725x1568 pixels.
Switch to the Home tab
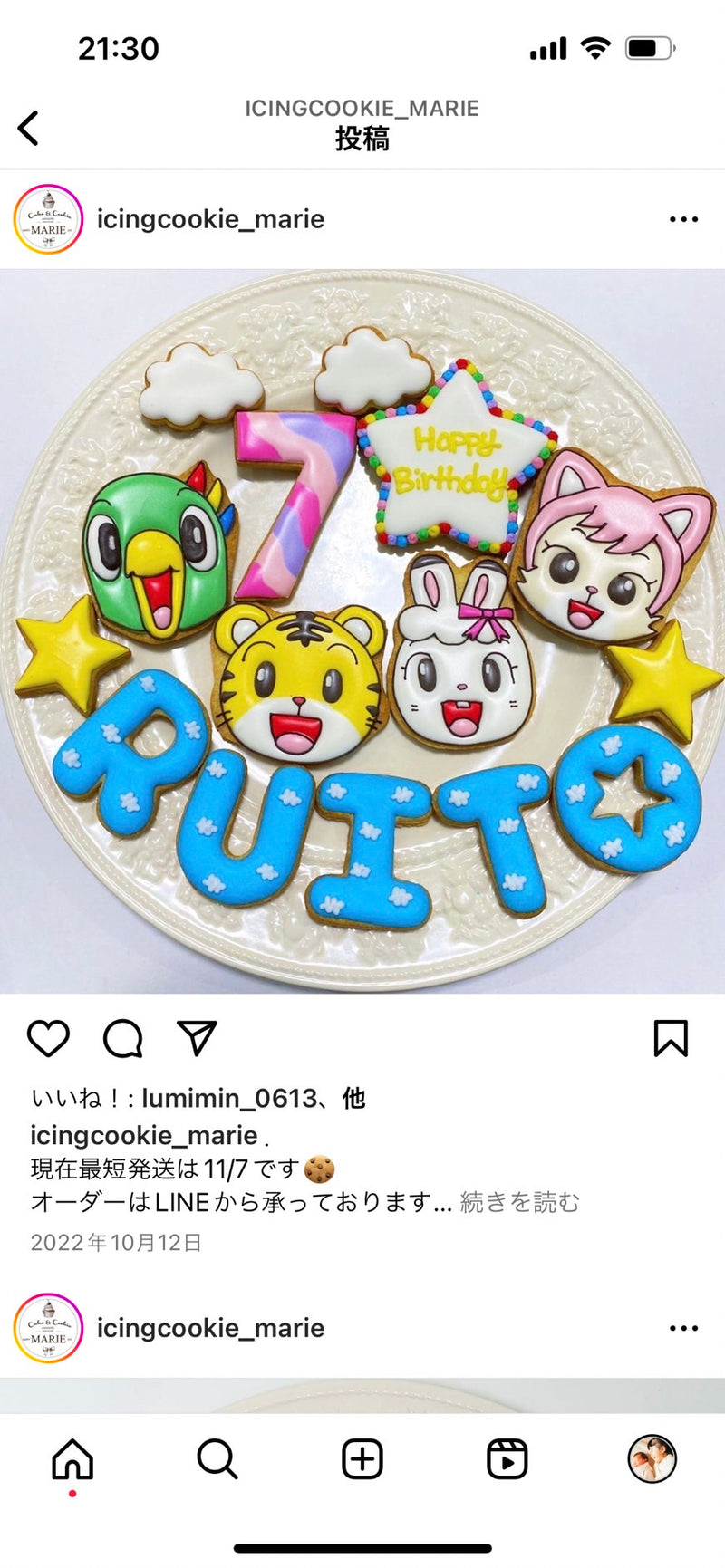click(x=72, y=1459)
